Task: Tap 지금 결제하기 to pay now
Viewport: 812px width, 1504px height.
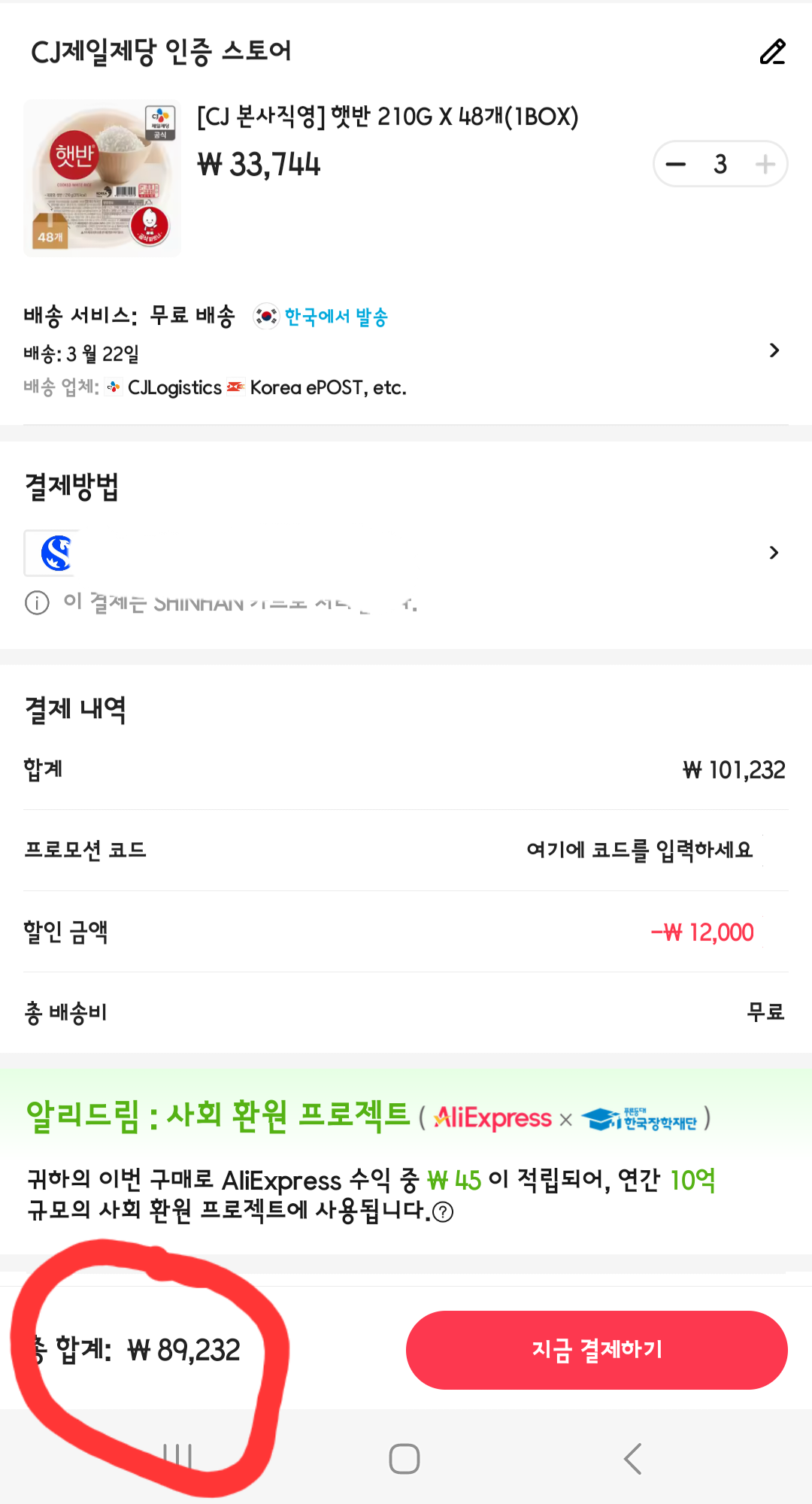Action: [x=596, y=1350]
